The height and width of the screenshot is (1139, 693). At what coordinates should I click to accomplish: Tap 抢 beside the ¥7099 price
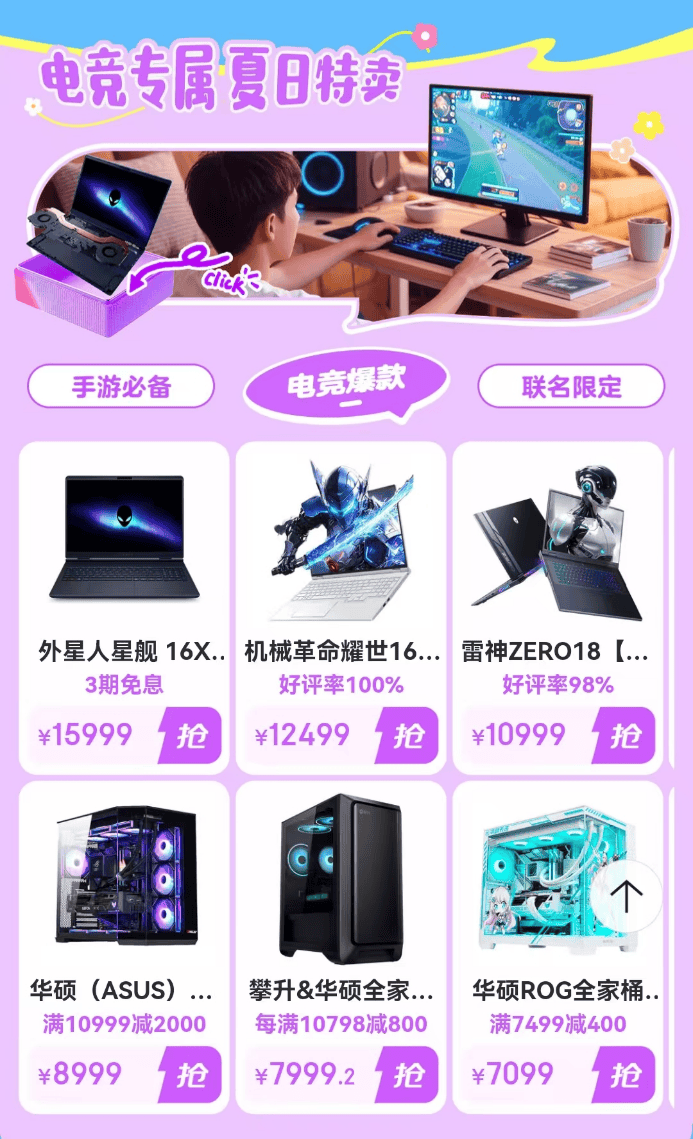626,1075
